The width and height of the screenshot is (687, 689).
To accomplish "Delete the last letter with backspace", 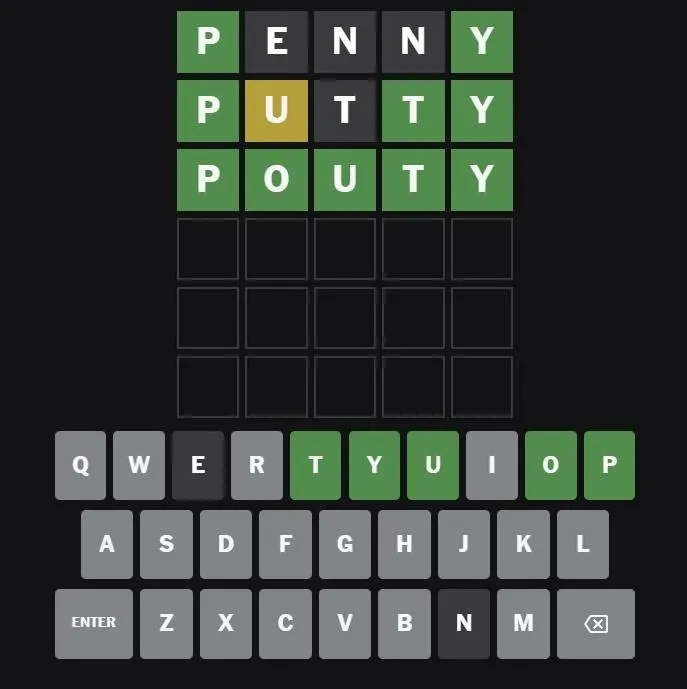I will click(x=595, y=623).
